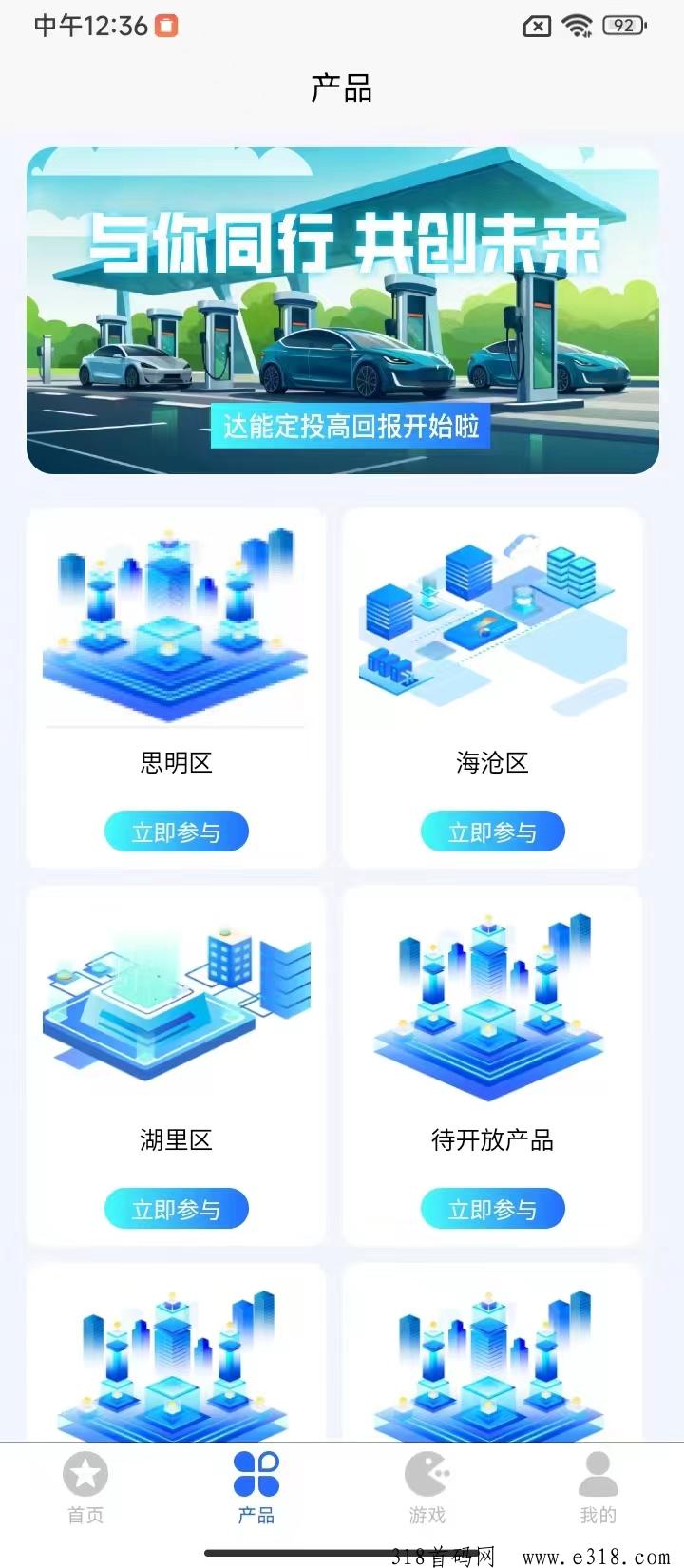The width and height of the screenshot is (684, 1568).
Task: Tap 立即参与 under 待开放产品
Action: coord(492,1209)
